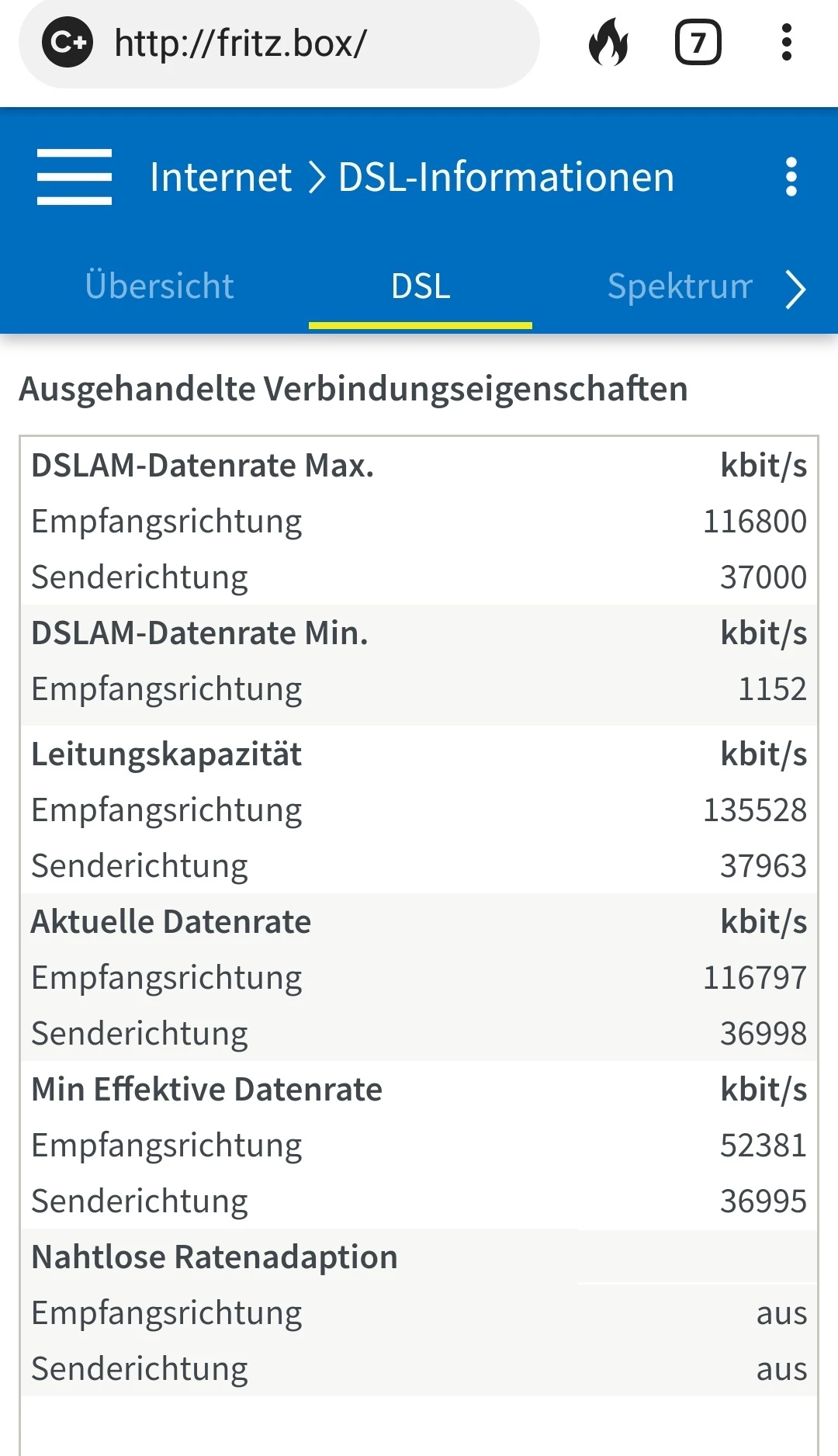Switch to the Übersicht tab
Viewport: 838px width, 1456px height.
tap(159, 286)
